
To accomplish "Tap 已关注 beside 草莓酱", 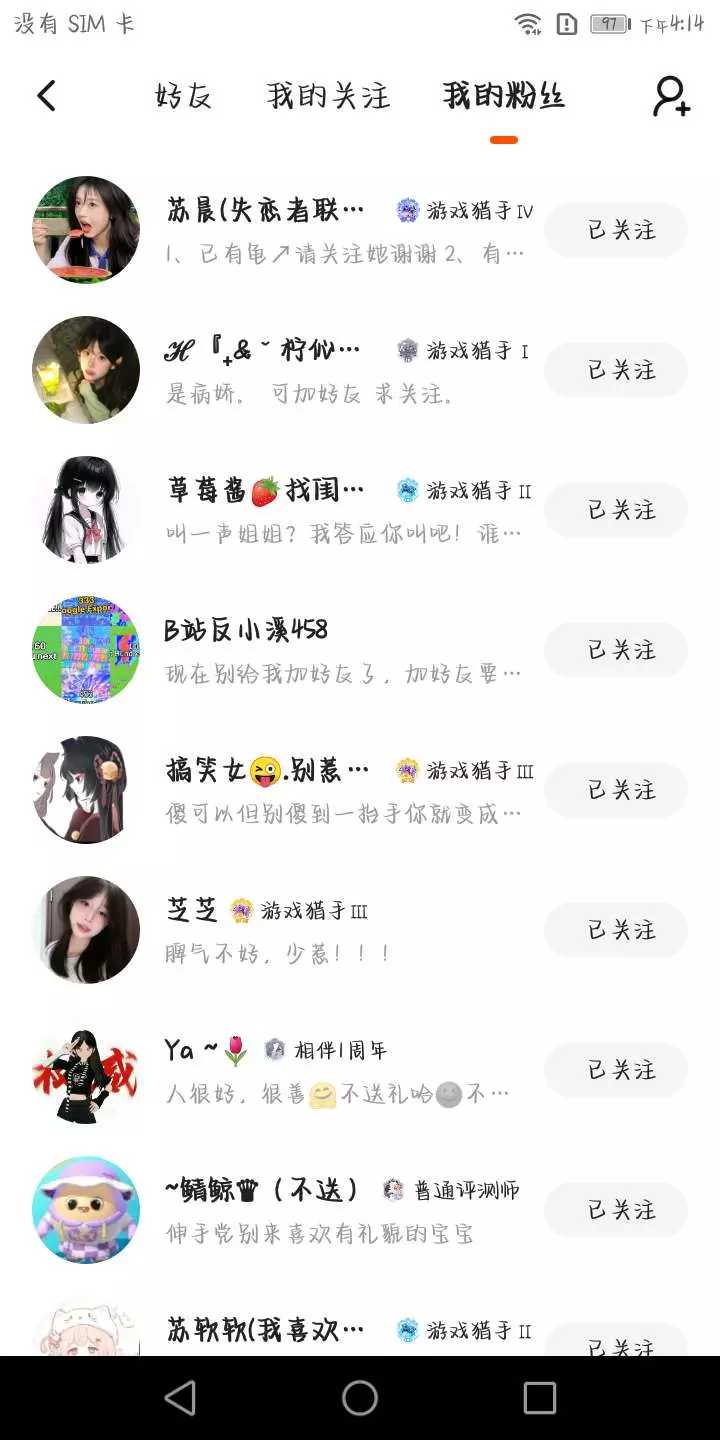I will point(615,510).
